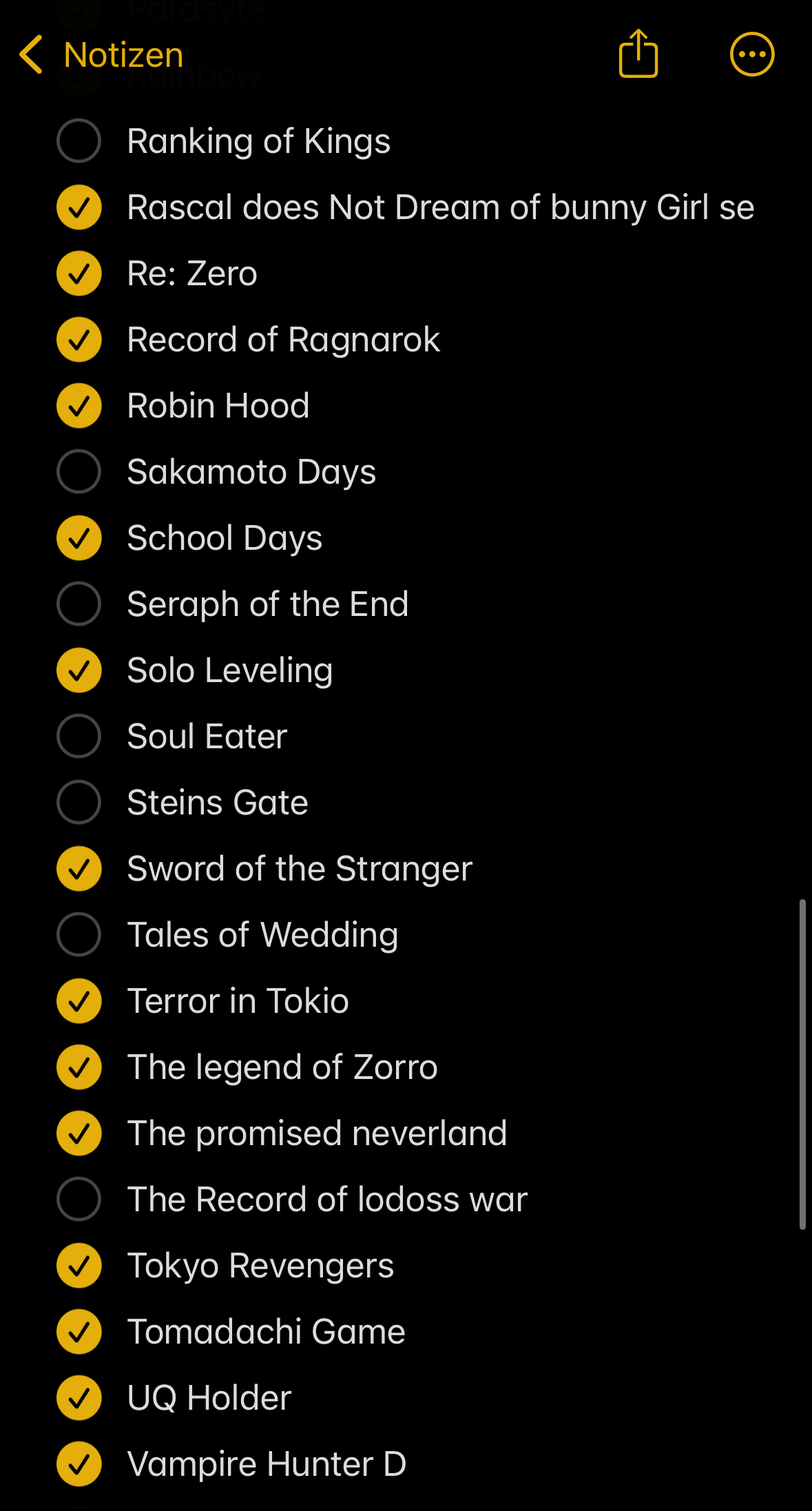Viewport: 812px width, 1511px height.
Task: Uncheck Terror in Tokio
Action: (79, 1001)
